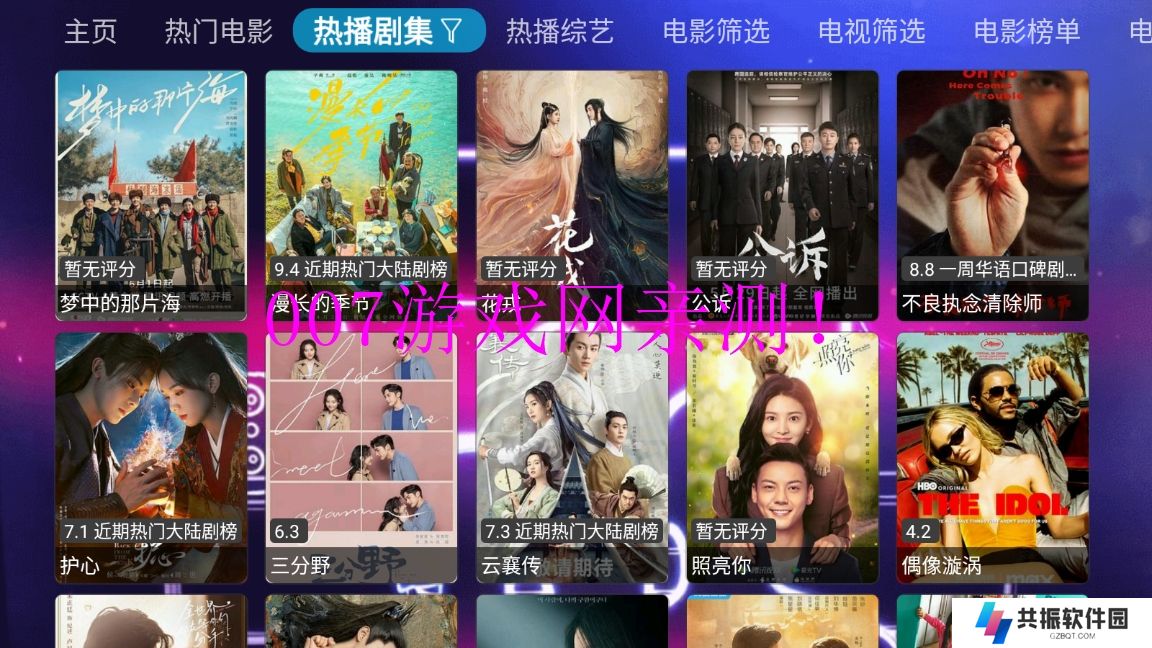
Task: Switch to the 主页 tab
Action: (90, 31)
